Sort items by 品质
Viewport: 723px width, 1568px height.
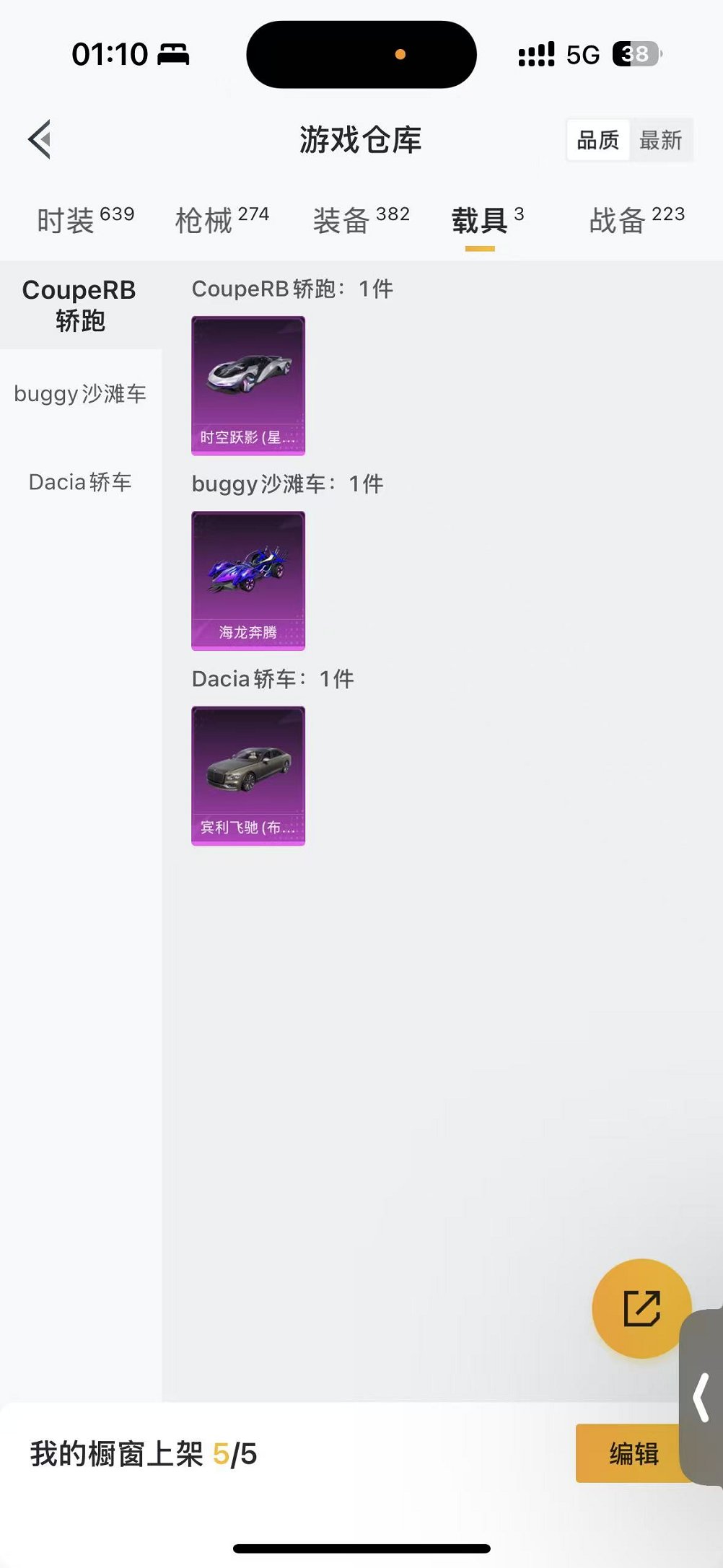pos(597,140)
